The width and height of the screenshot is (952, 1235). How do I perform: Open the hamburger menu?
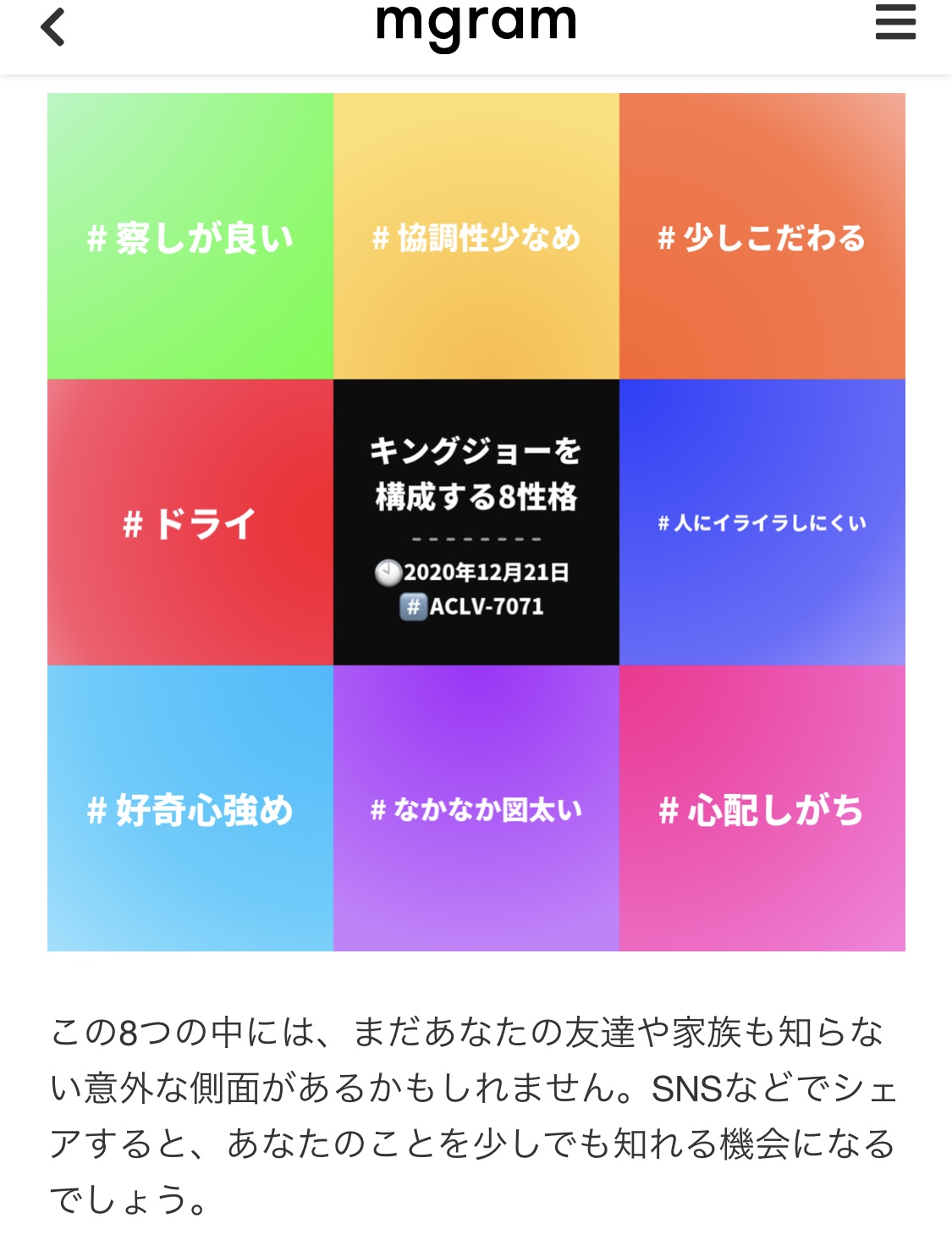(x=895, y=23)
